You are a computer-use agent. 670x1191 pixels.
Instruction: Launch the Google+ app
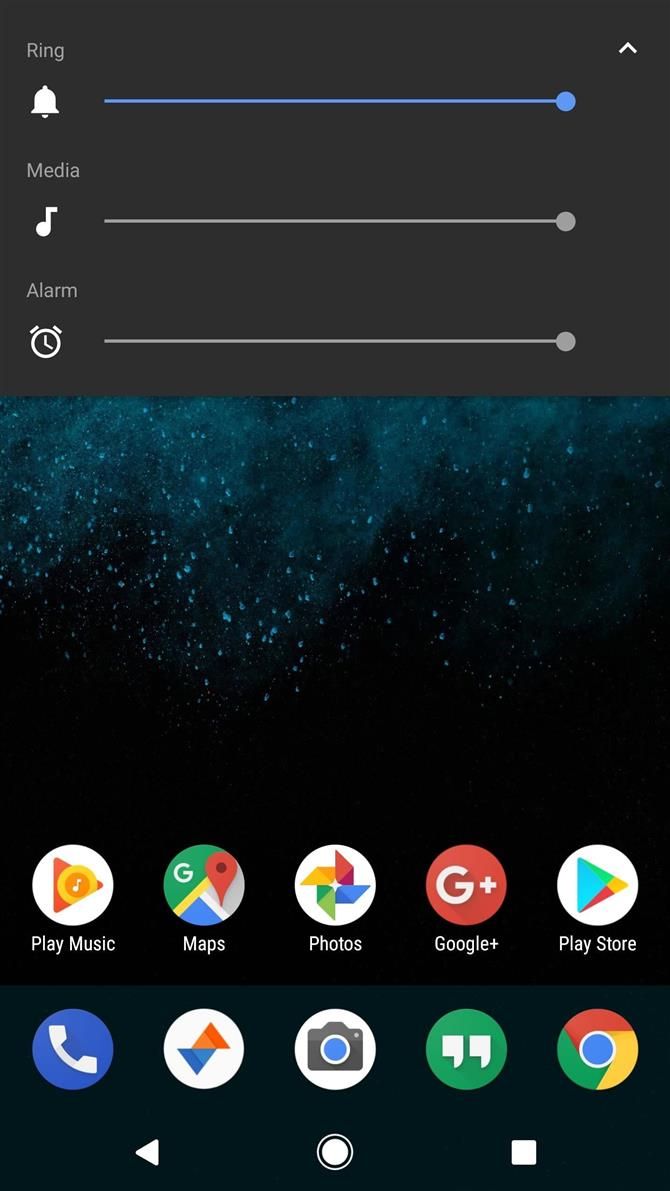pos(466,886)
